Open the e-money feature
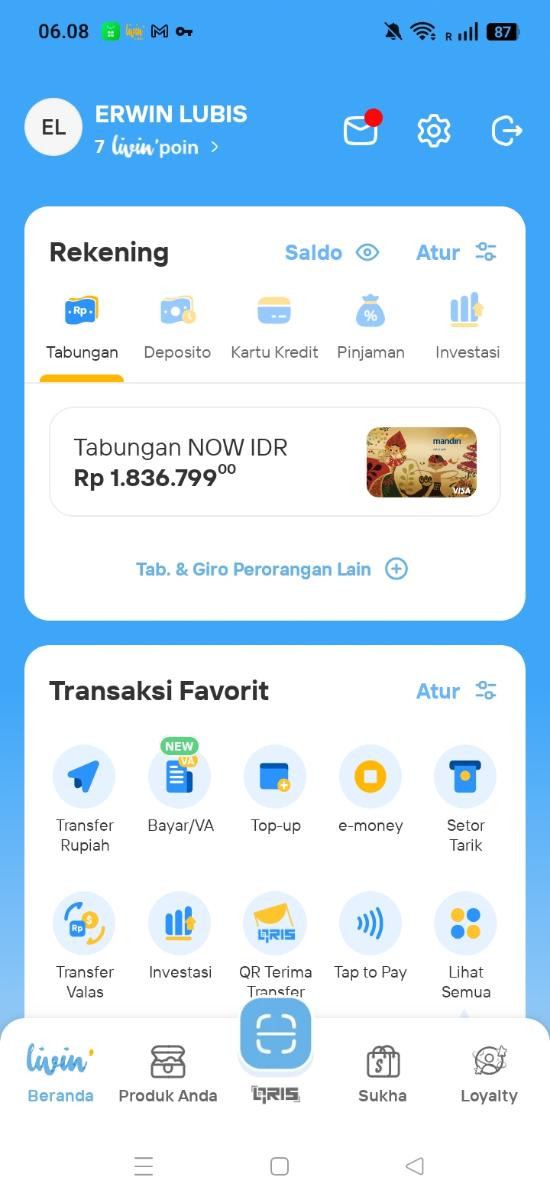The width and height of the screenshot is (550, 1200). pos(370,790)
